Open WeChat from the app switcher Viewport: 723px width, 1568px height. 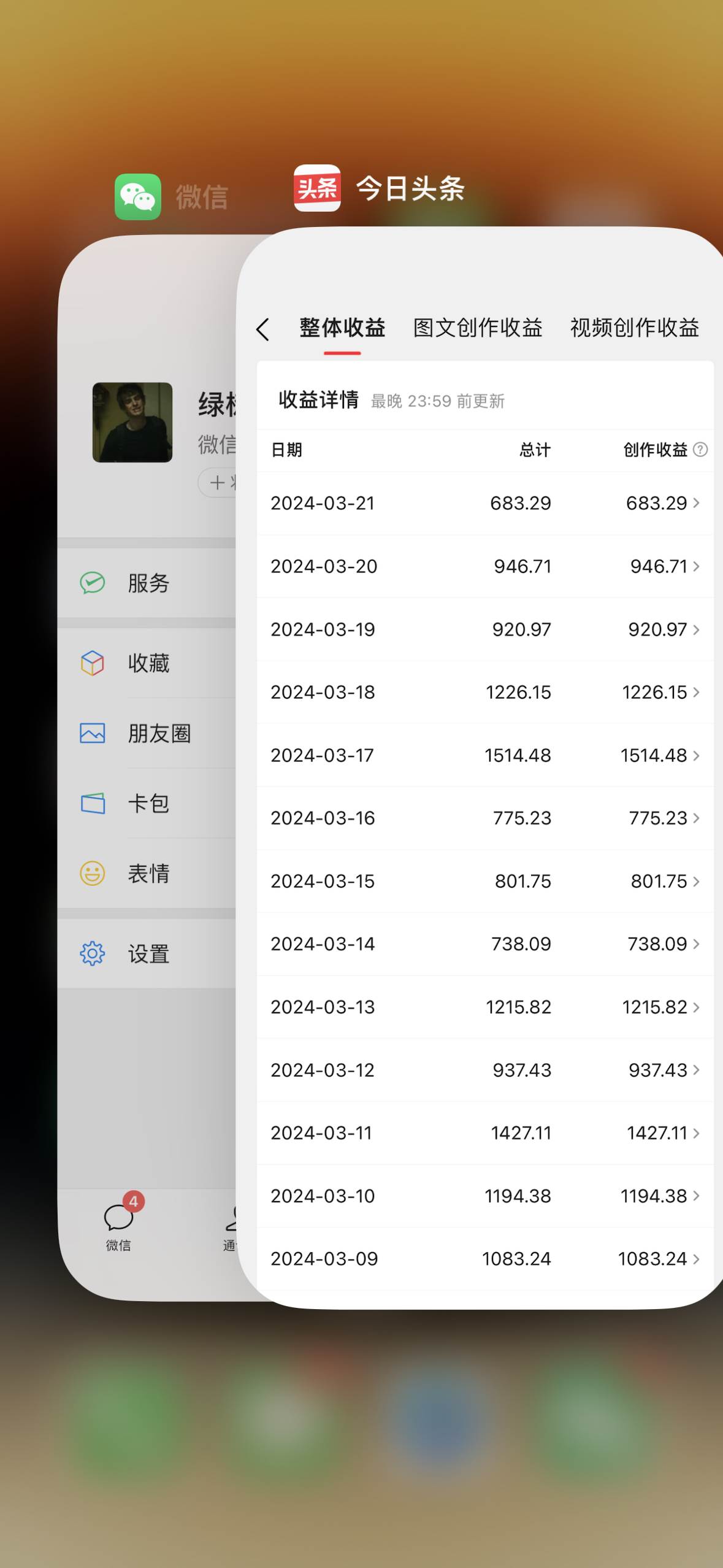click(137, 196)
